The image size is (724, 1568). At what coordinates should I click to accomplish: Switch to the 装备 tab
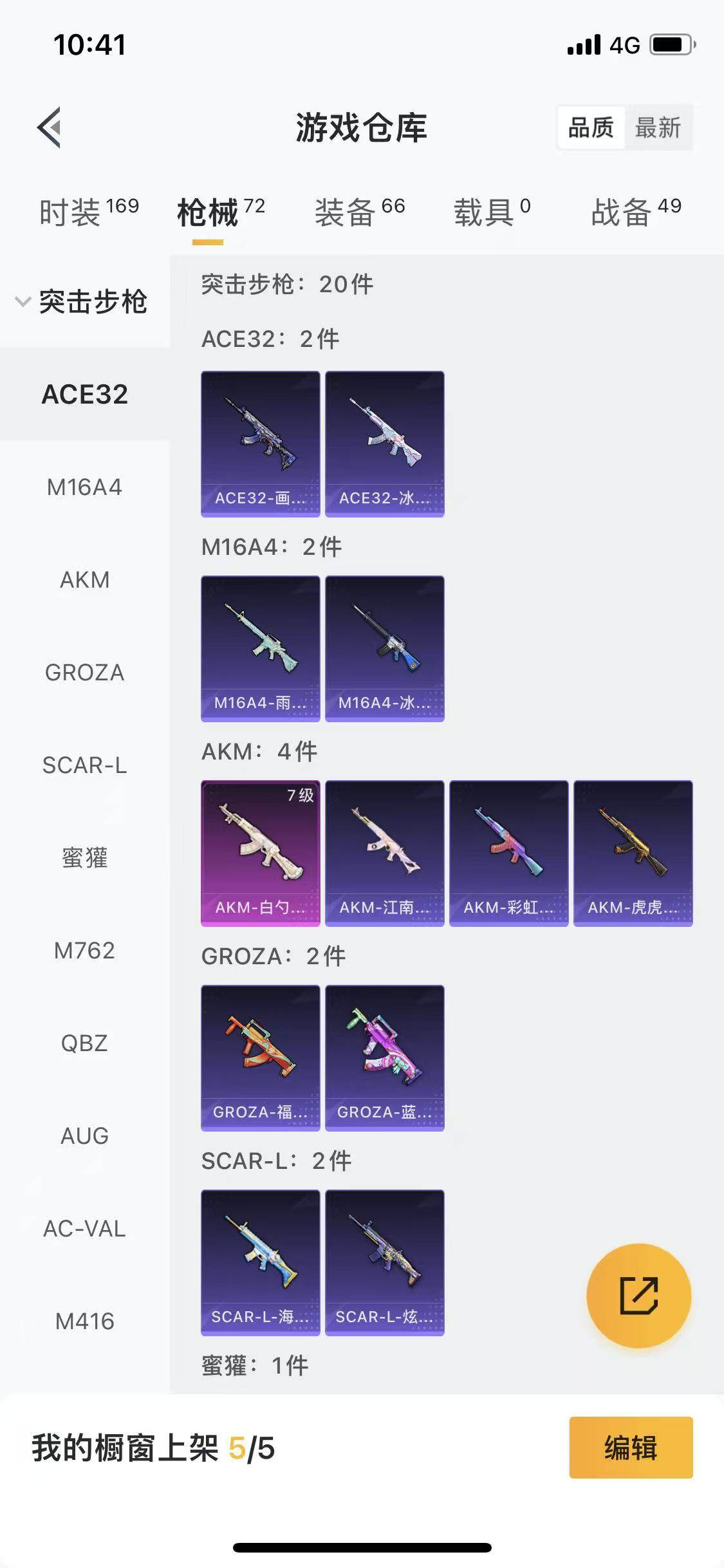click(x=359, y=211)
